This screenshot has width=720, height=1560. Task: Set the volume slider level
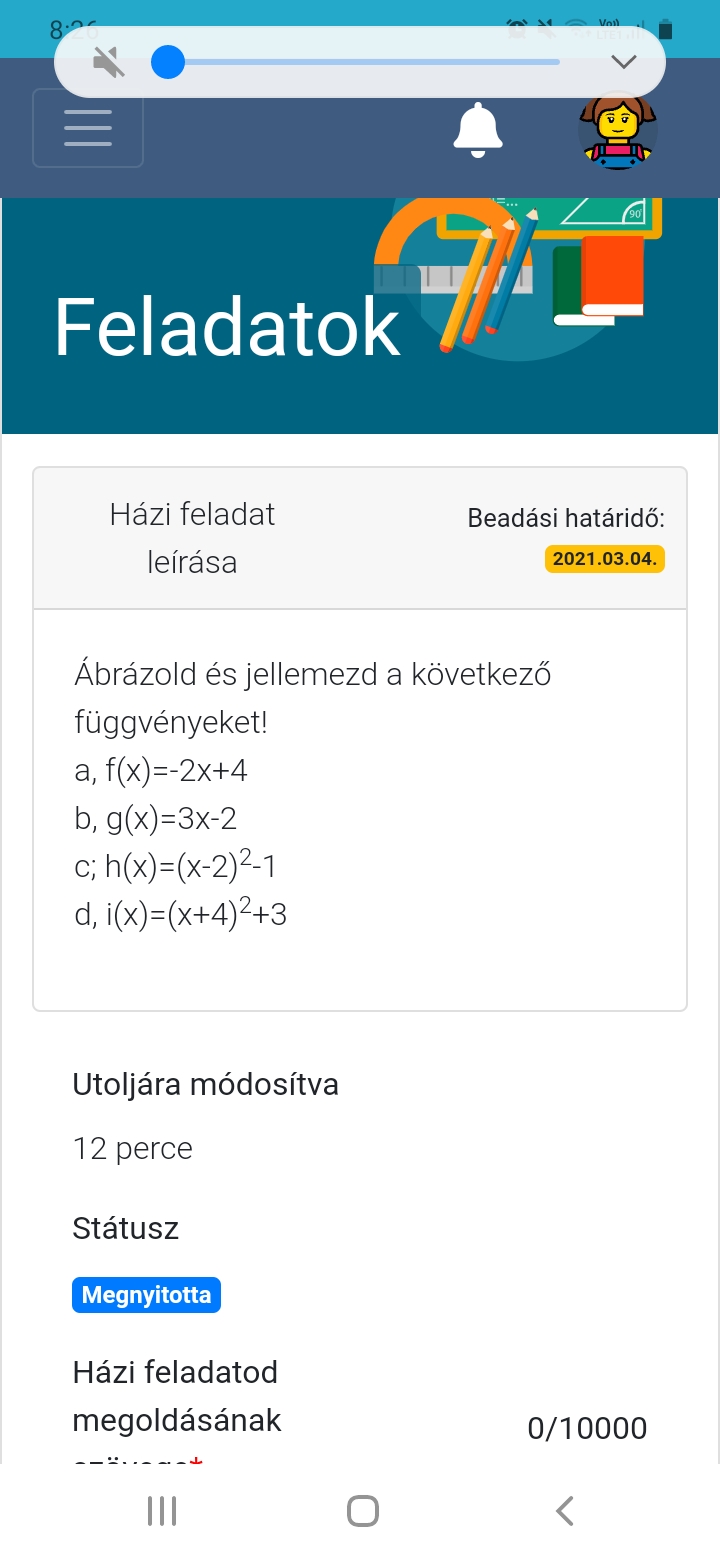(x=168, y=63)
